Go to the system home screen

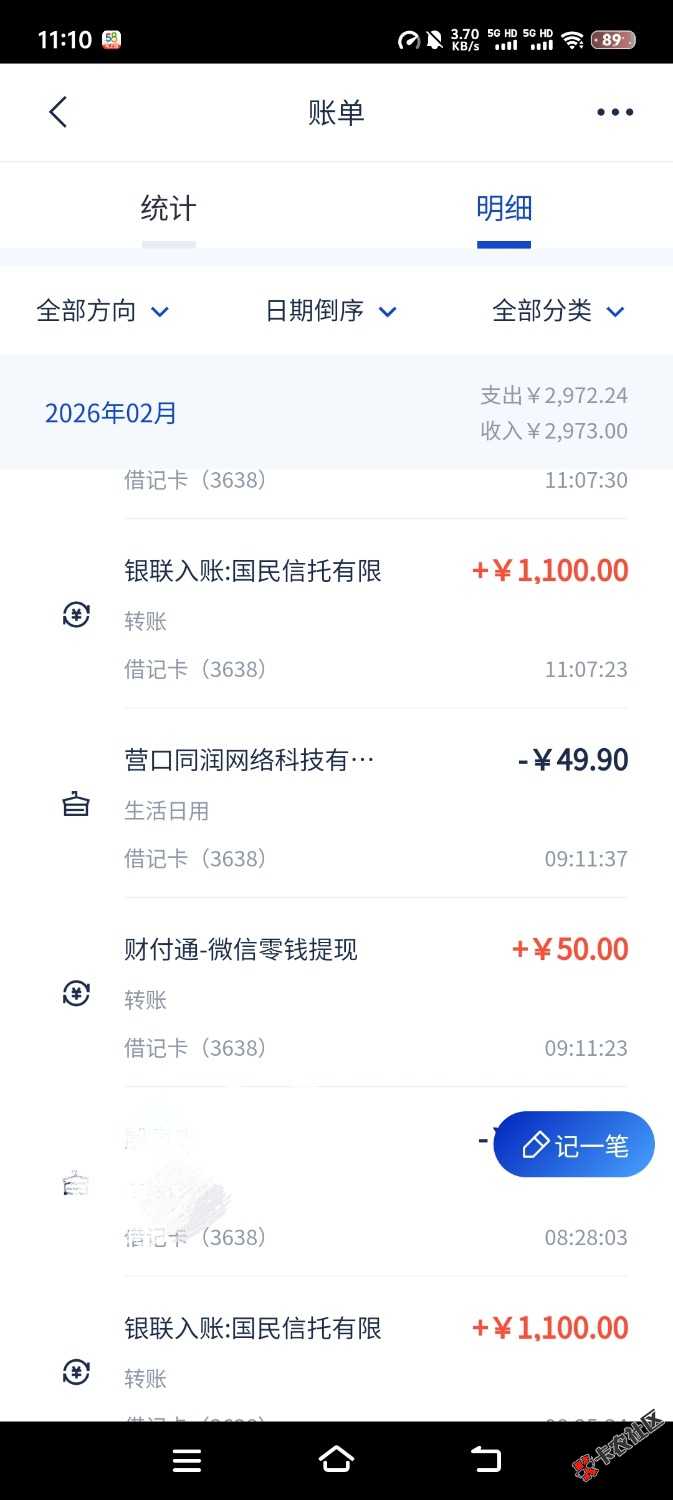pos(336,1460)
